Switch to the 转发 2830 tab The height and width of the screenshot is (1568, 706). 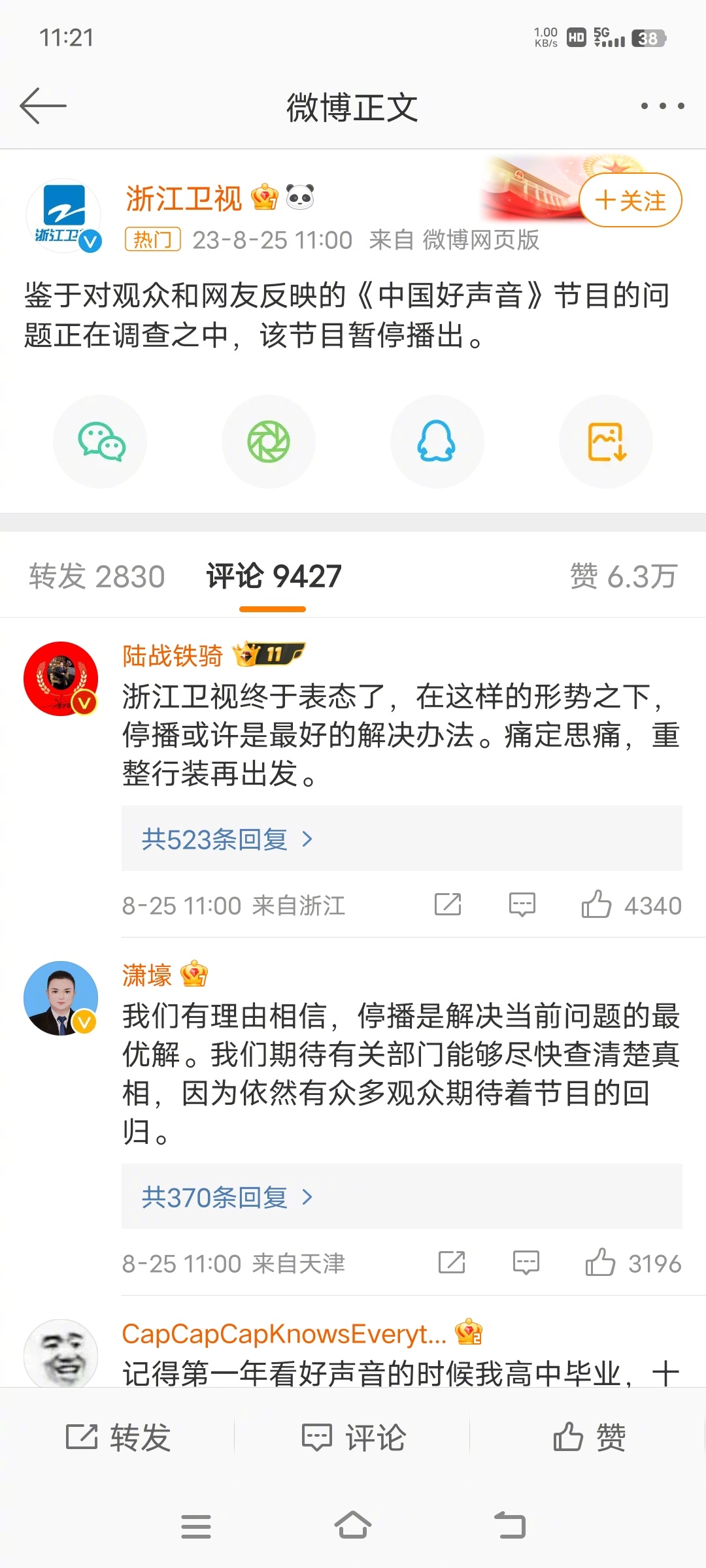[95, 576]
